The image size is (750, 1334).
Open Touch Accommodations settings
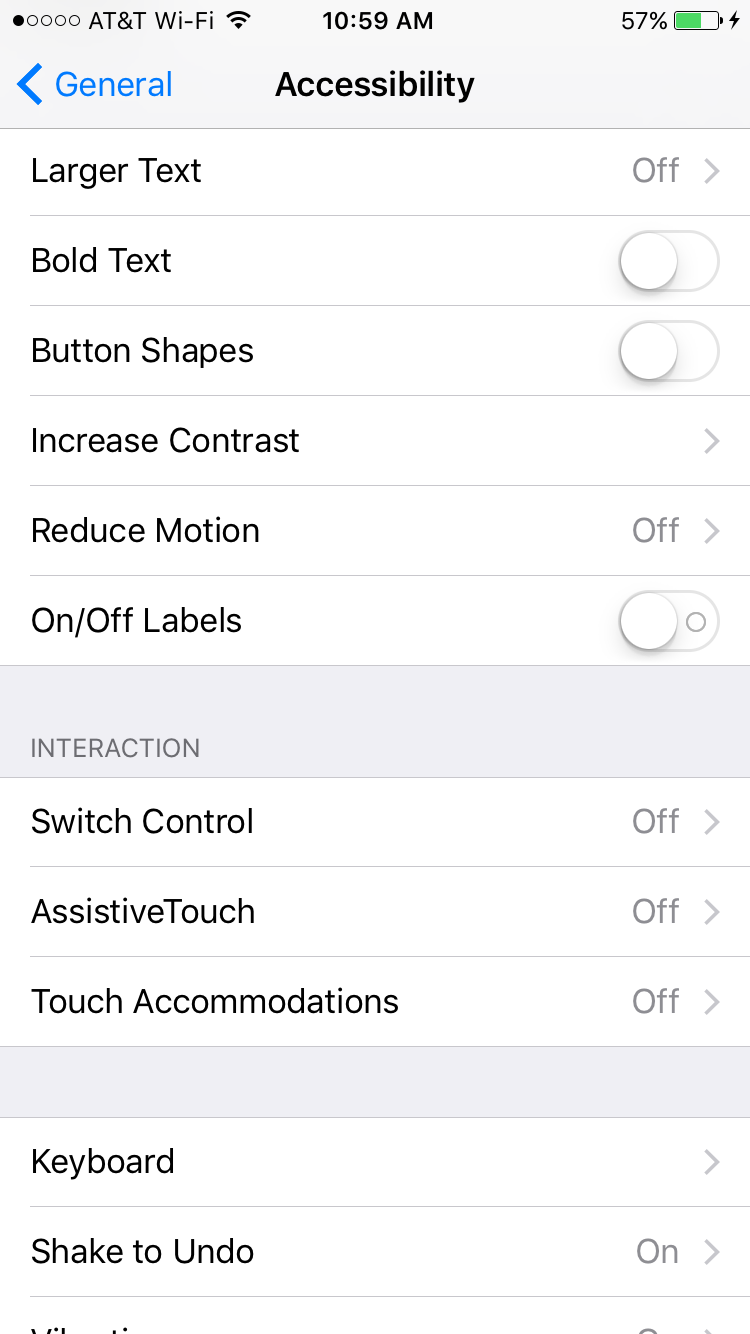tap(375, 1002)
